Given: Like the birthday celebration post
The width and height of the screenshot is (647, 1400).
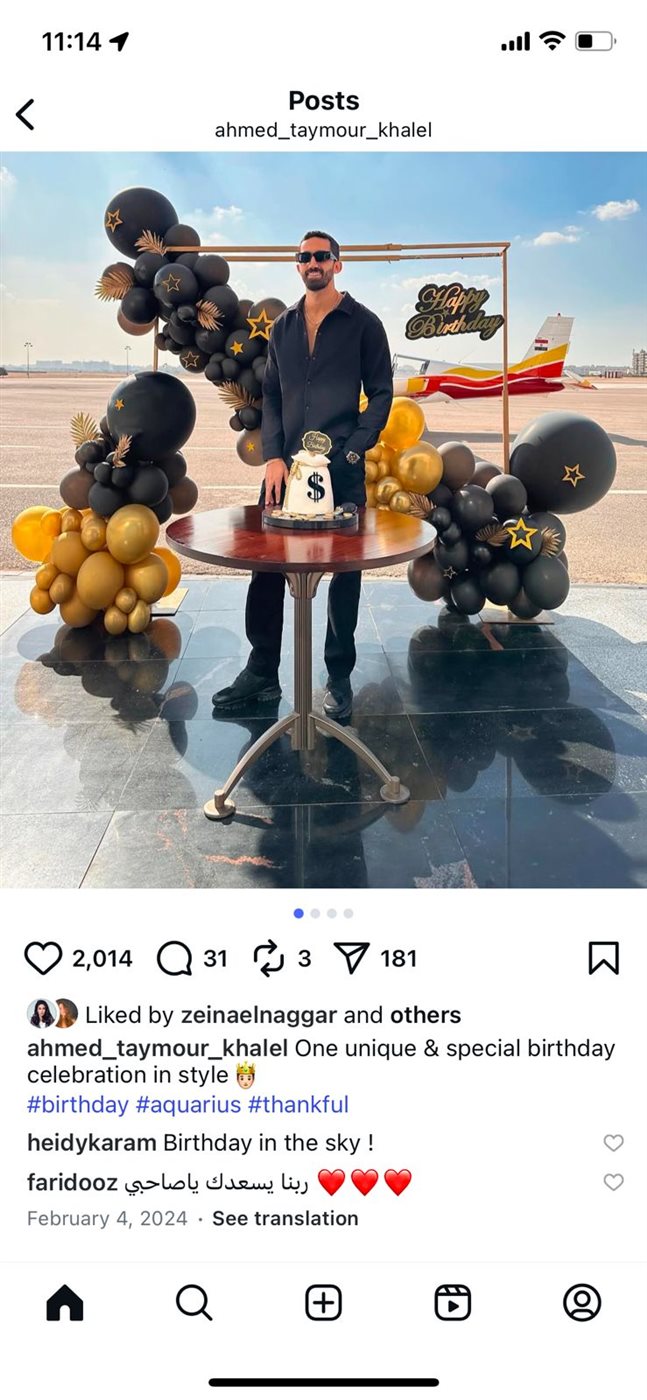Looking at the screenshot, I should point(43,958).
